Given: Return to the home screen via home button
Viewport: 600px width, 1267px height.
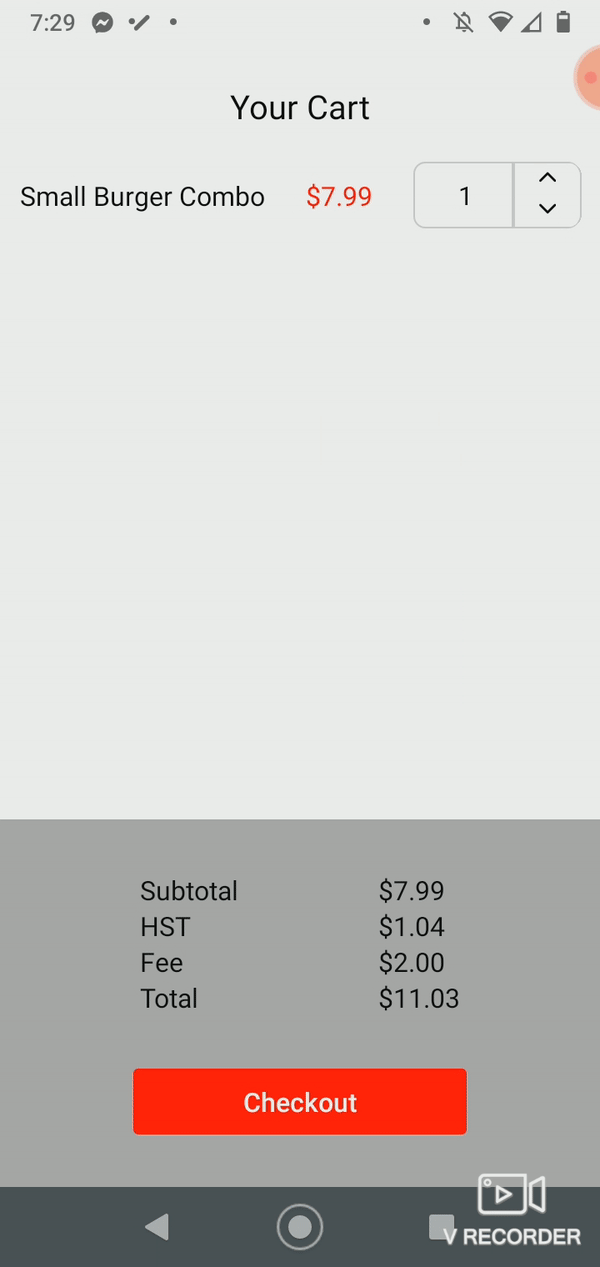Looking at the screenshot, I should click(x=300, y=1227).
